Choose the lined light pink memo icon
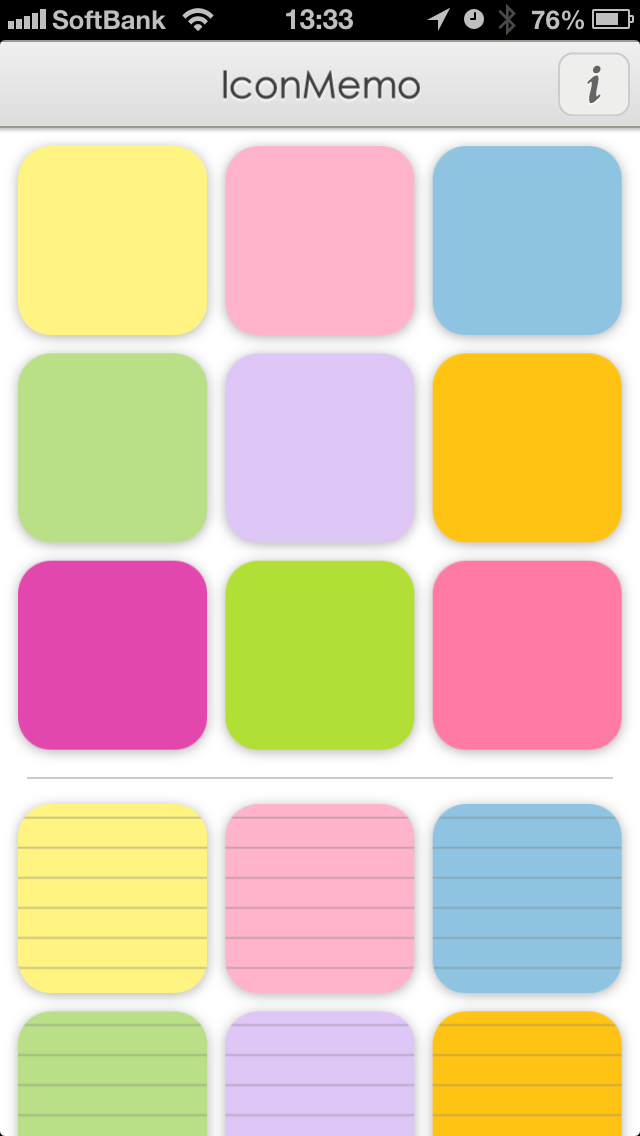This screenshot has height=1136, width=640. (x=320, y=898)
